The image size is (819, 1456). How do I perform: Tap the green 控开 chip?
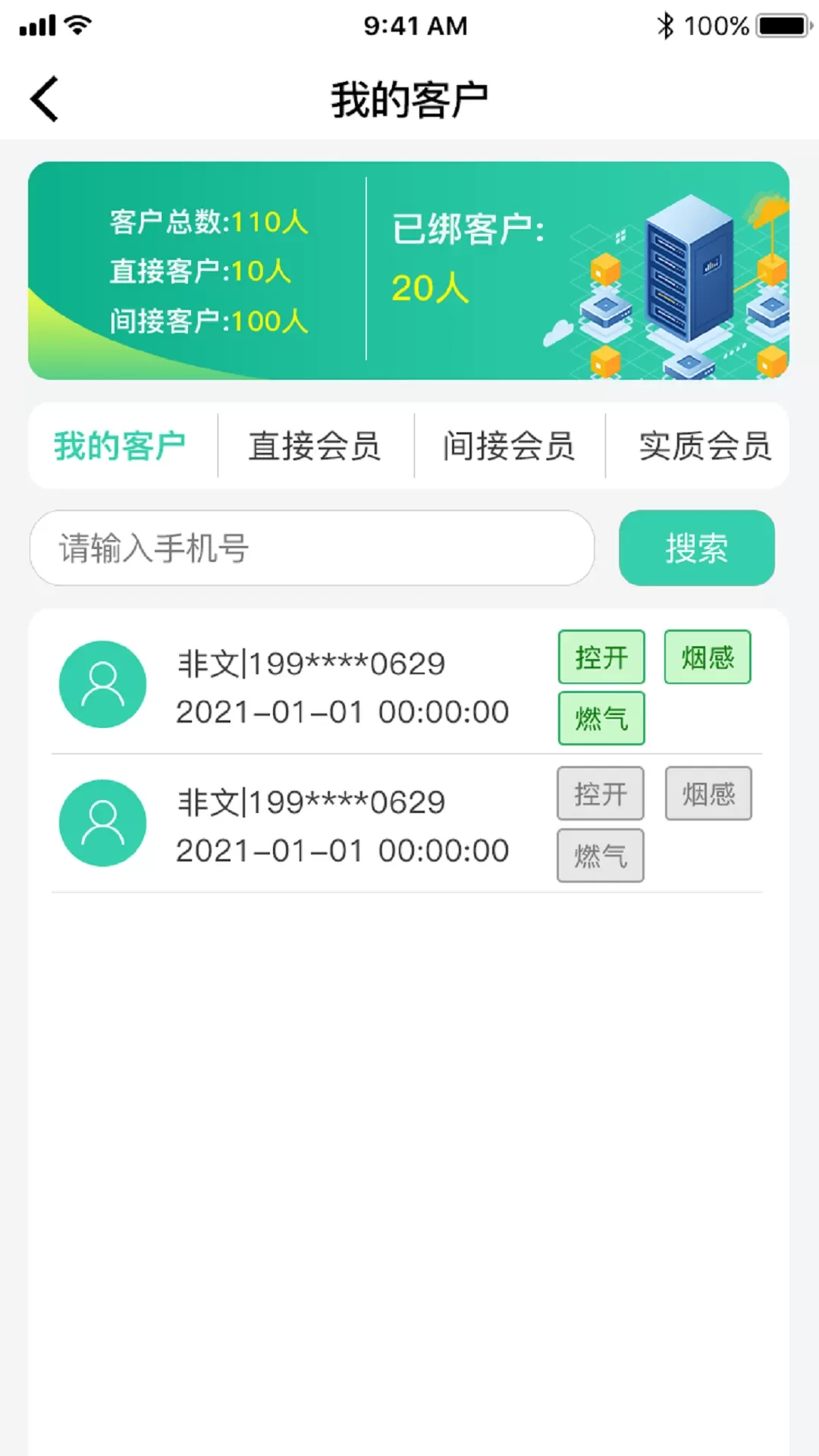click(x=601, y=657)
